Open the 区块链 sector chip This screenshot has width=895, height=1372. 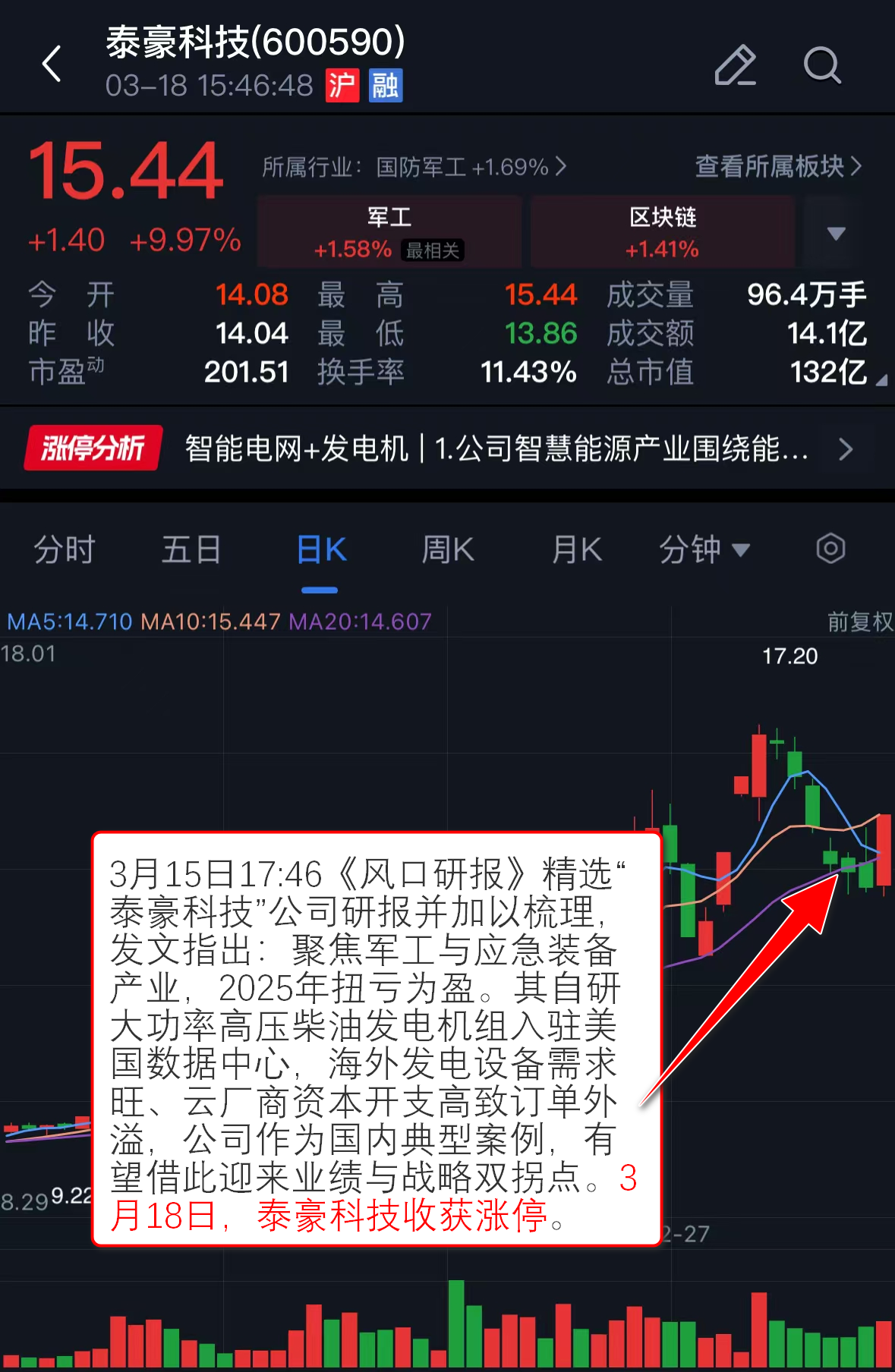[x=663, y=232]
